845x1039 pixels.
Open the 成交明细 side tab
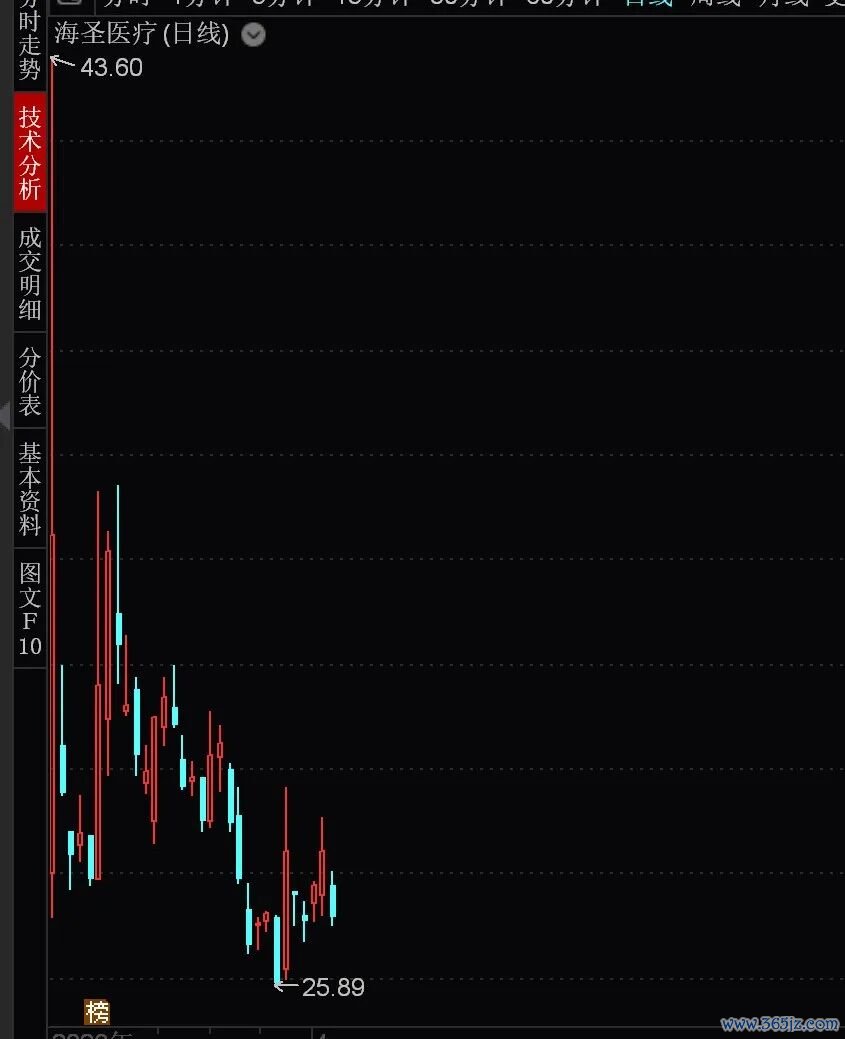[30, 273]
